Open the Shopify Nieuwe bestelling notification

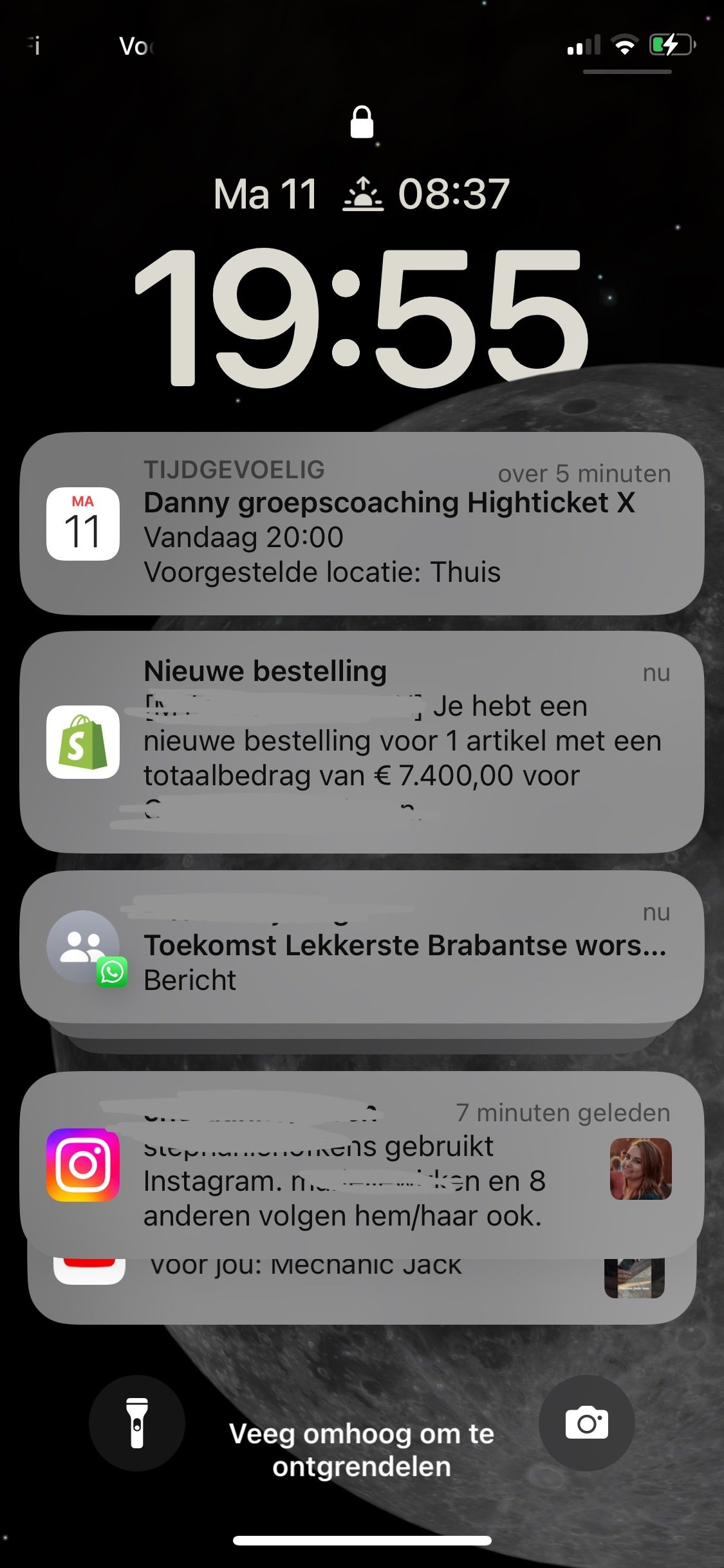[x=362, y=742]
